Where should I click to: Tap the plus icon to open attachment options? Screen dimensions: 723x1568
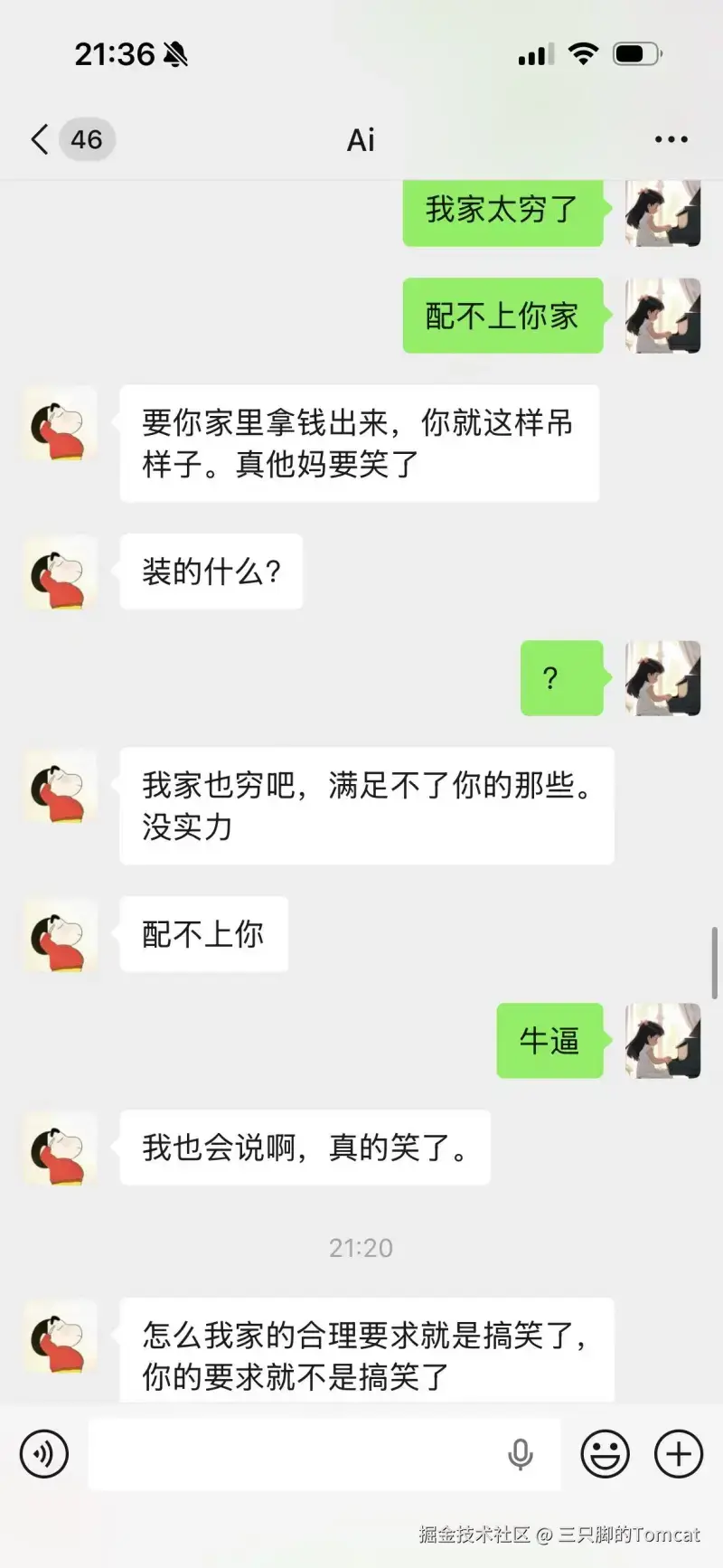pyautogui.click(x=677, y=1453)
